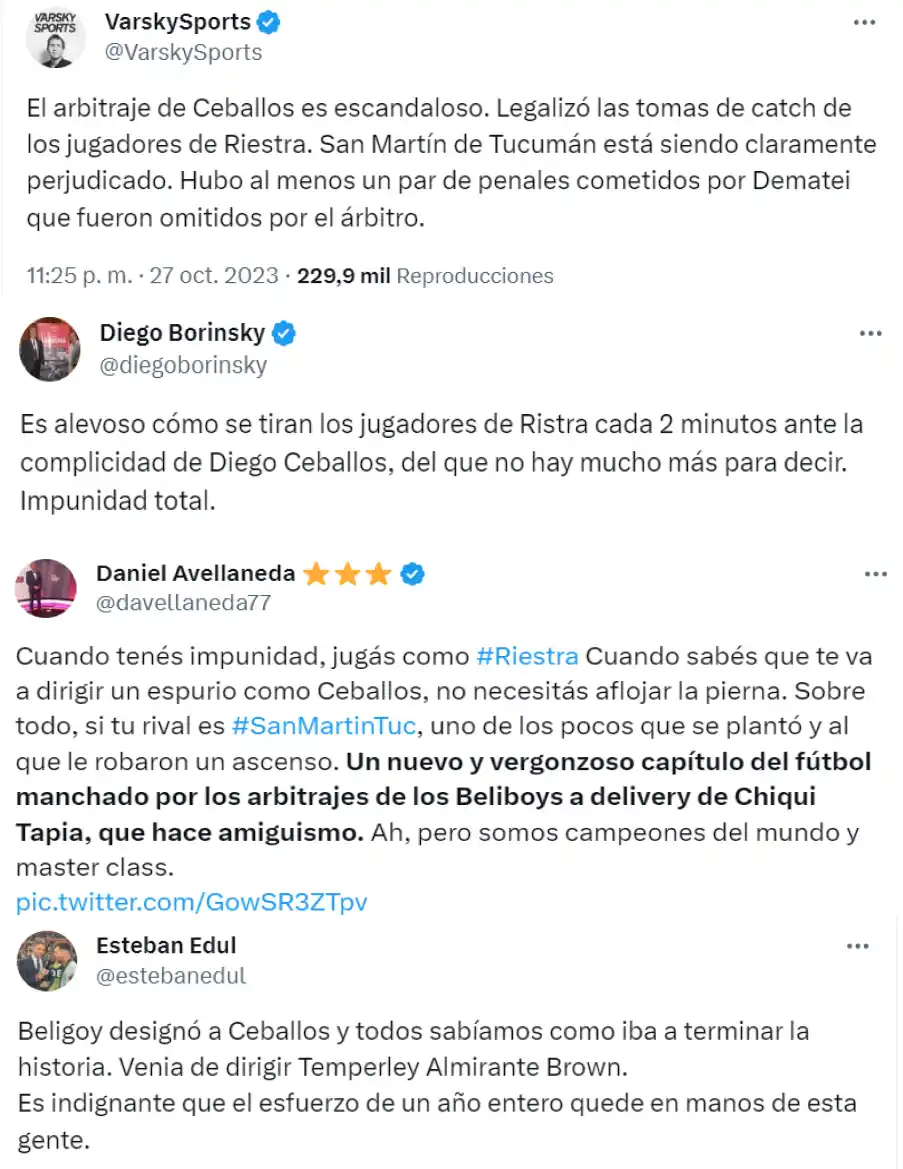
Task: Click the verified badge next to VarskySports
Action: pyautogui.click(x=266, y=21)
